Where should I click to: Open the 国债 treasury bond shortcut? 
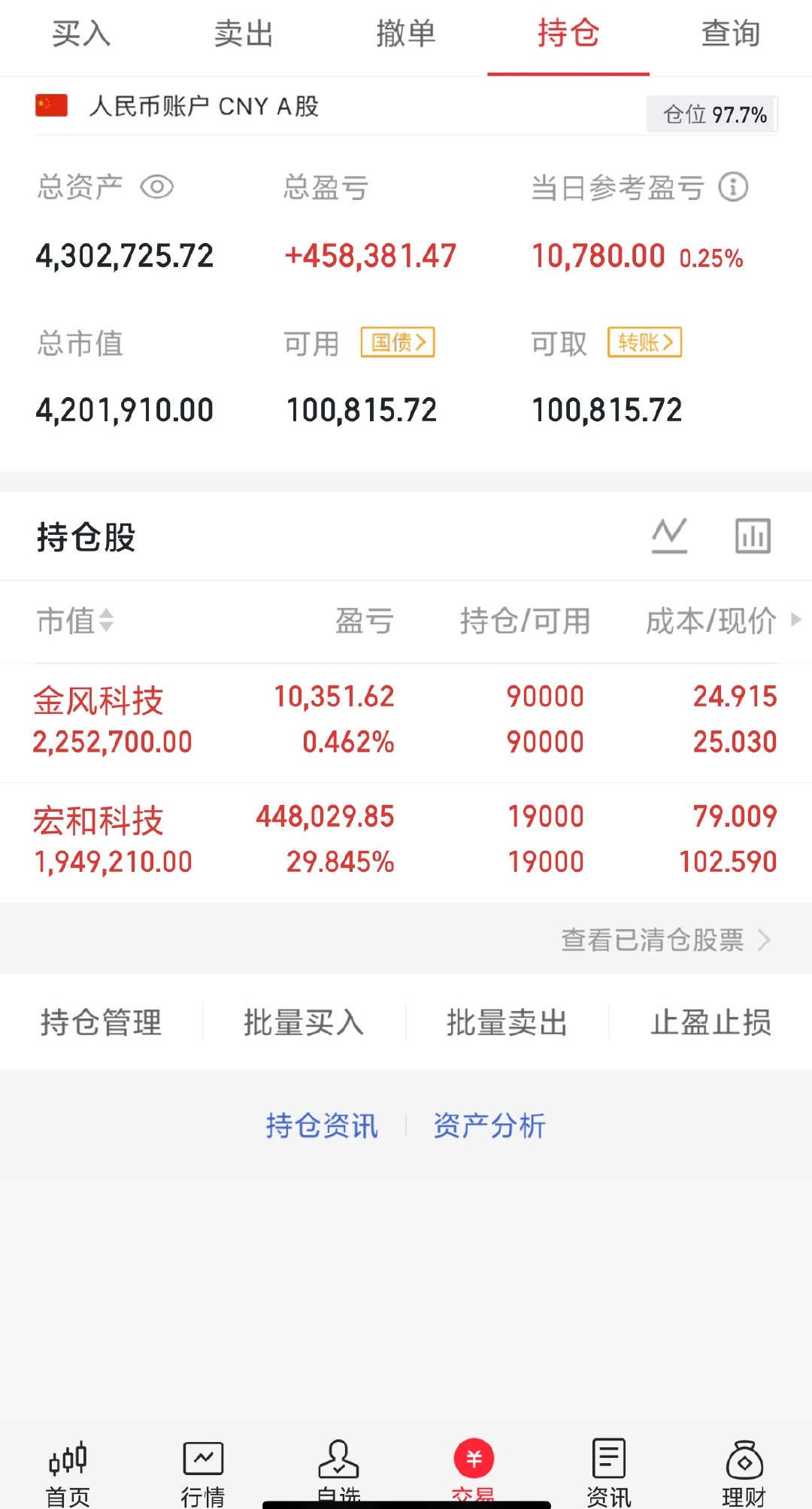[x=397, y=342]
